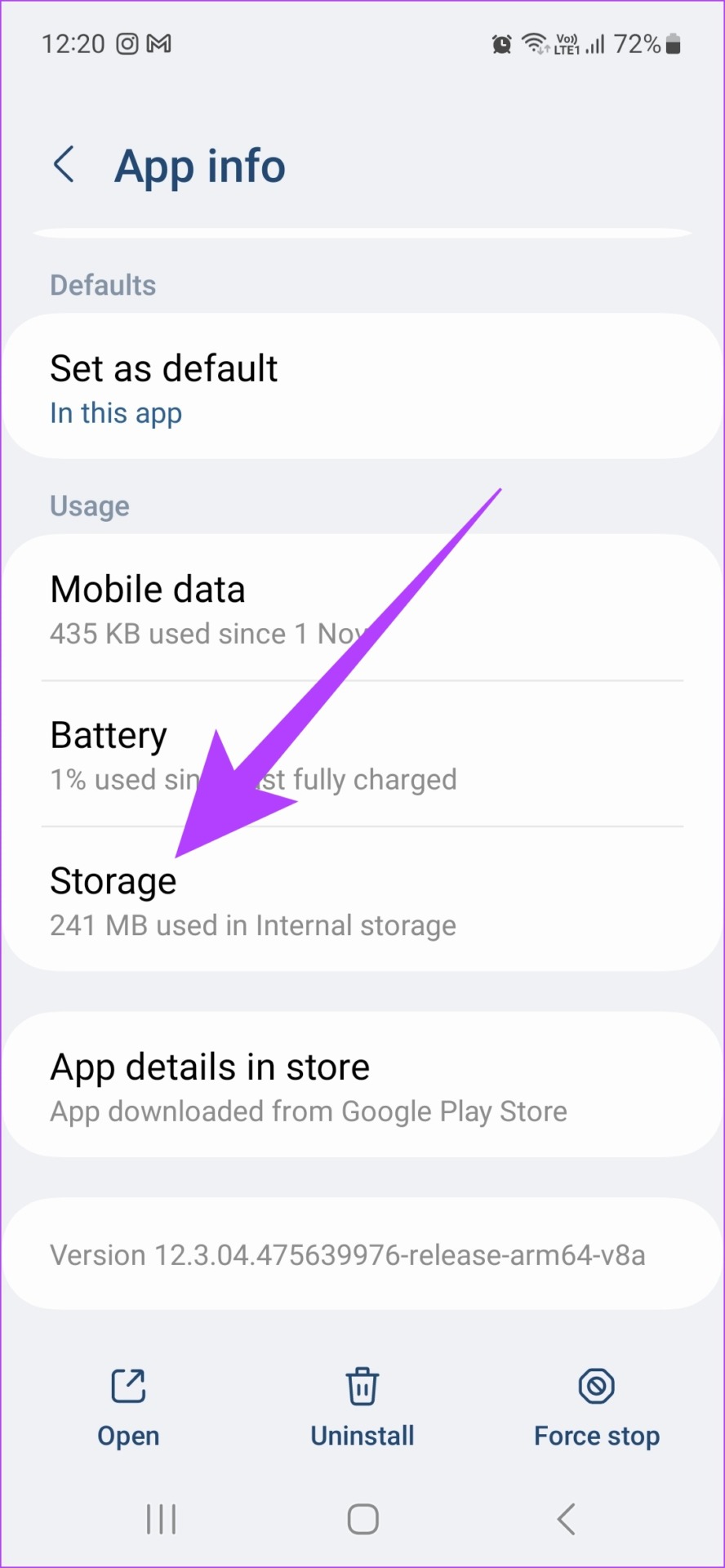Go back from App info
This screenshot has height=1568, width=725.
(x=64, y=165)
